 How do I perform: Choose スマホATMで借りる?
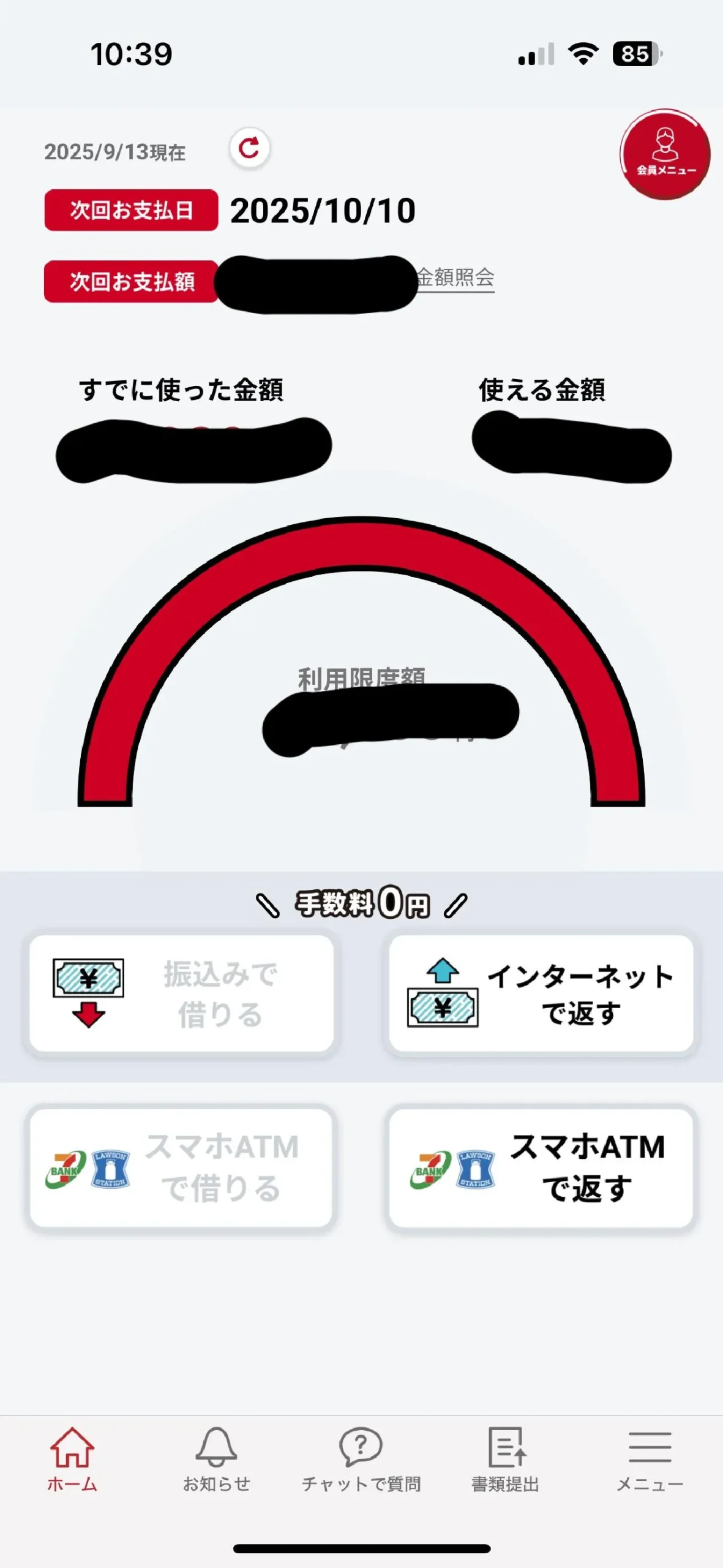tap(181, 1167)
